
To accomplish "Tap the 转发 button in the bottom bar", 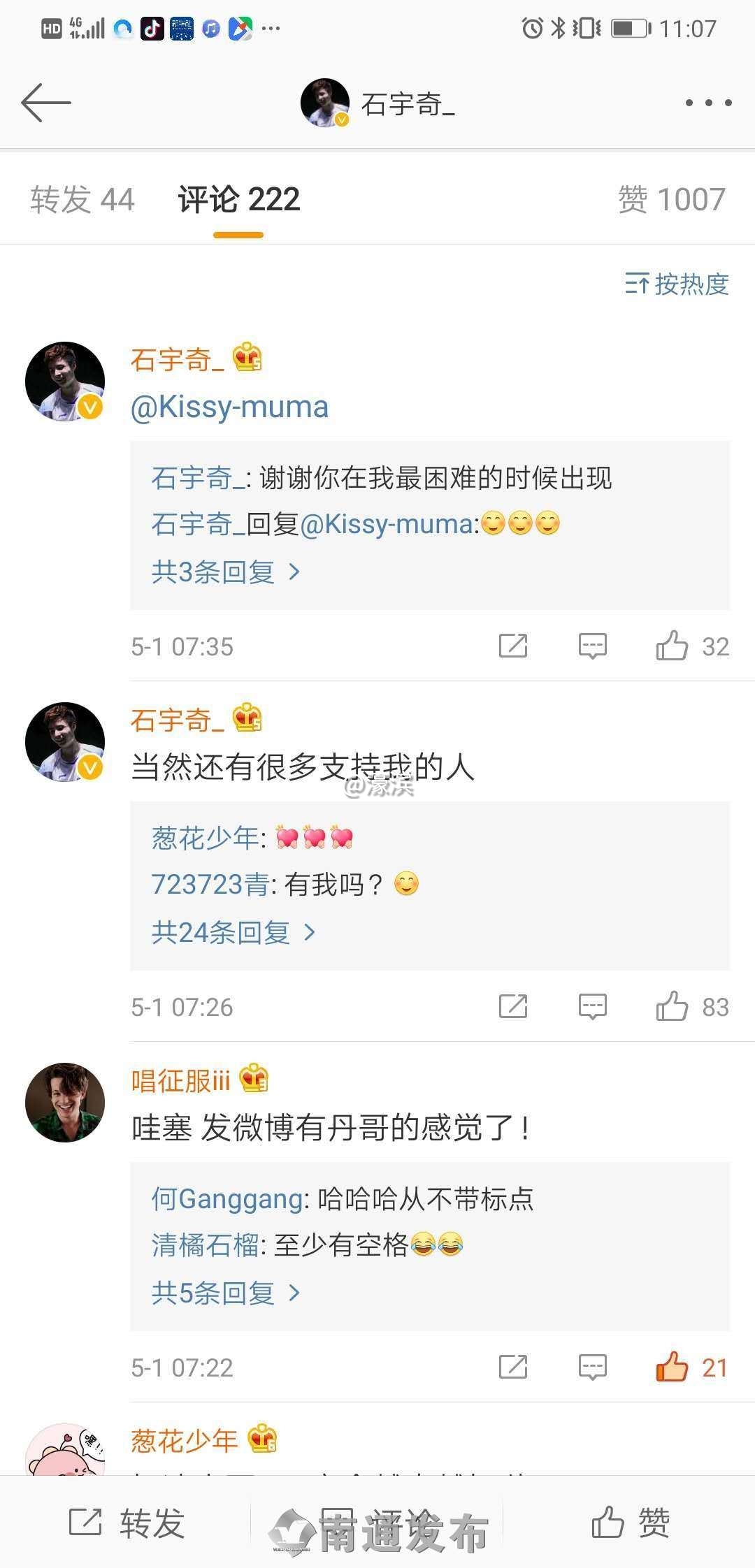I will [126, 1523].
